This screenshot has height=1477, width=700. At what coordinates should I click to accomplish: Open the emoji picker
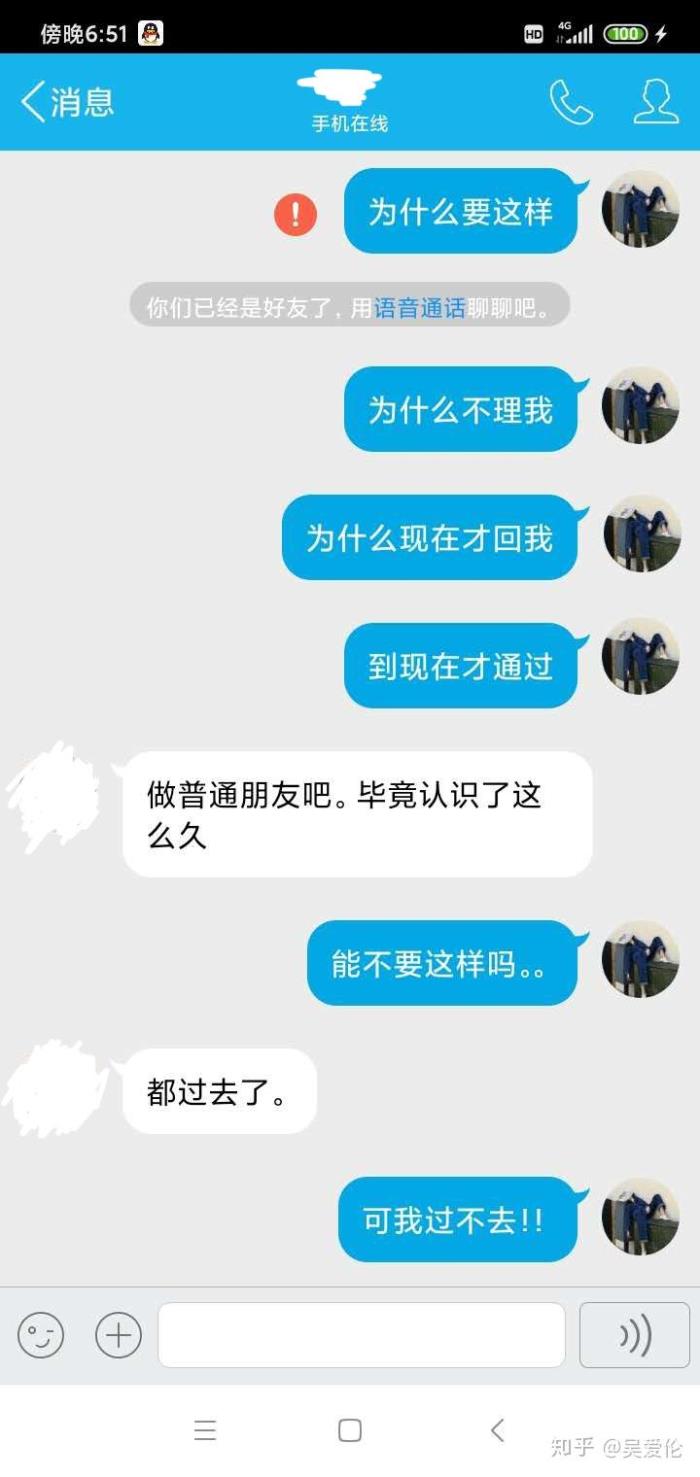41,1335
